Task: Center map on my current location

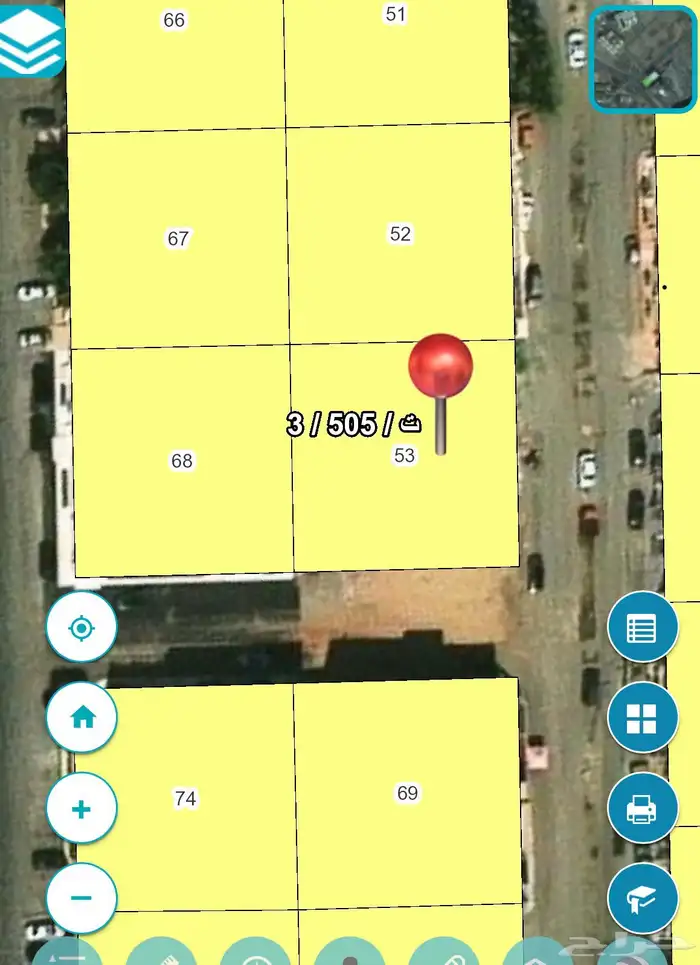Action: click(x=82, y=628)
